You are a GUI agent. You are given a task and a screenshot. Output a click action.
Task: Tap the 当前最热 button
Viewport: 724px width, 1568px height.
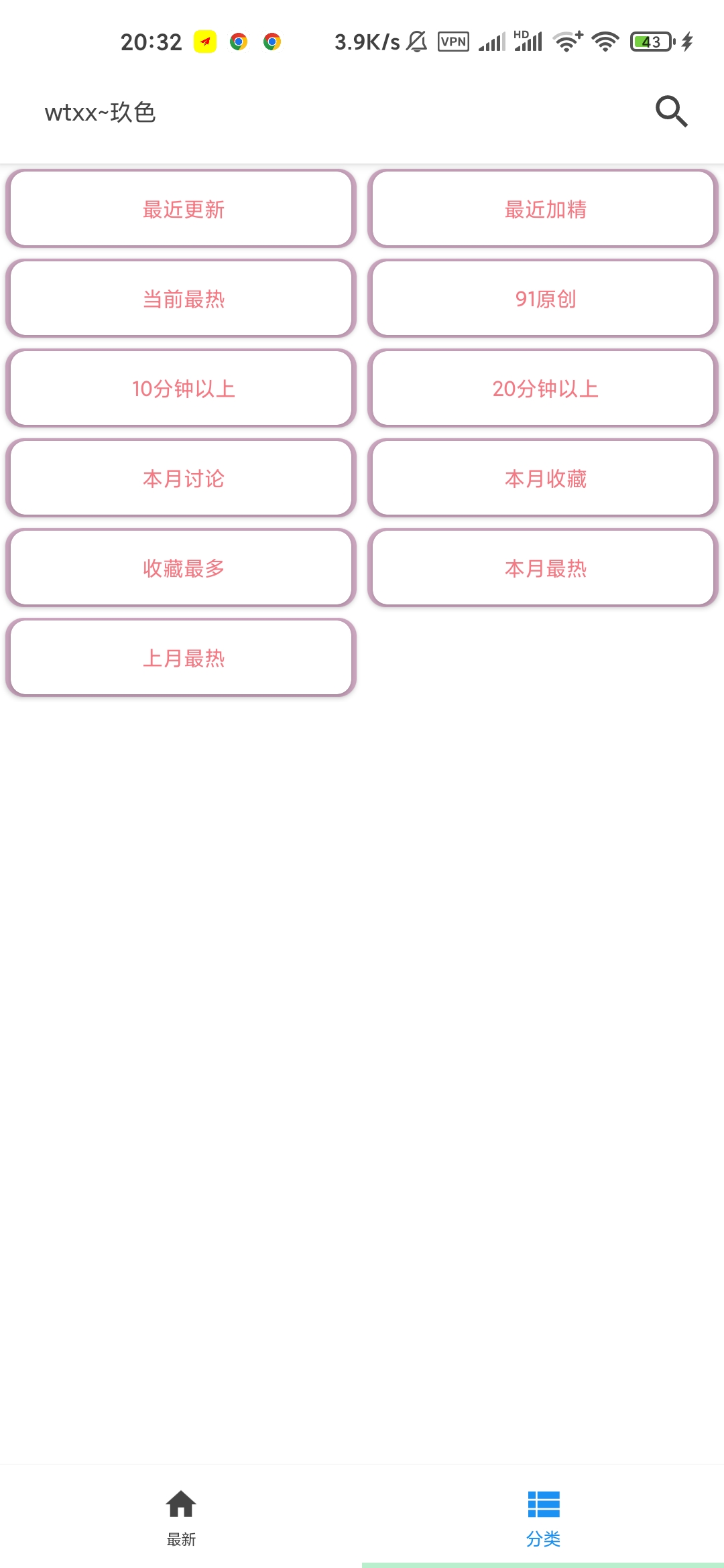coord(181,298)
